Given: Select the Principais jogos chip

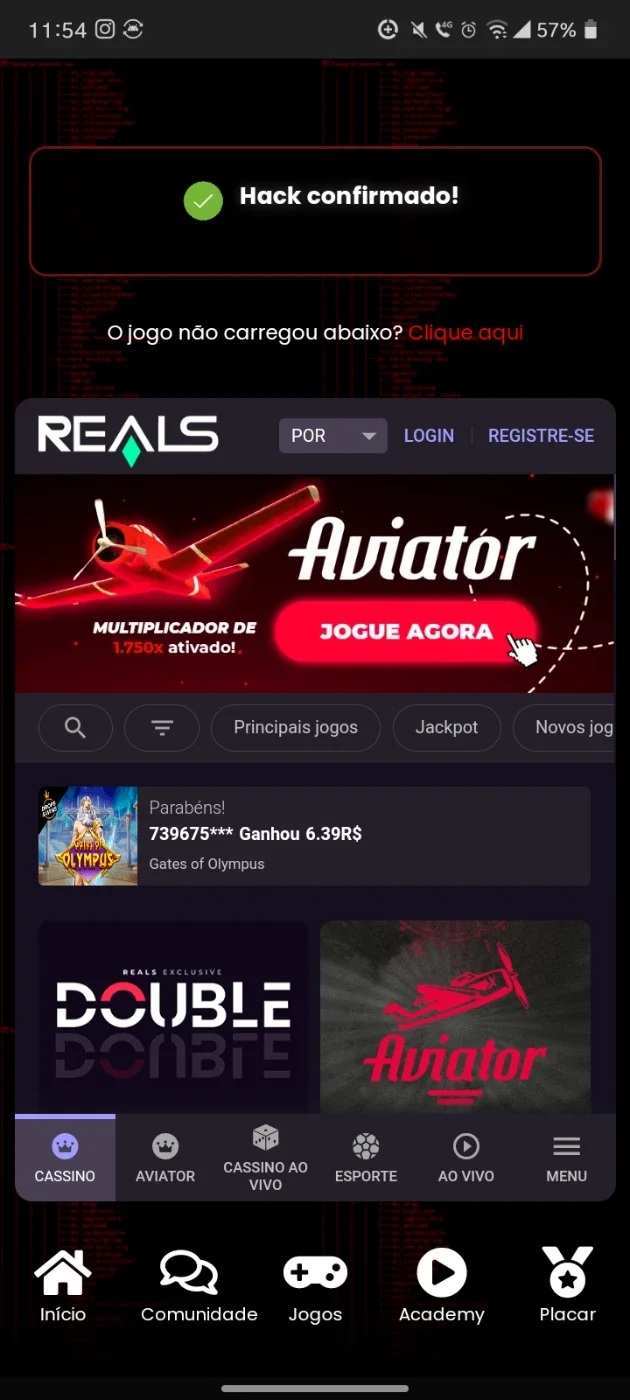Looking at the screenshot, I should (x=296, y=727).
